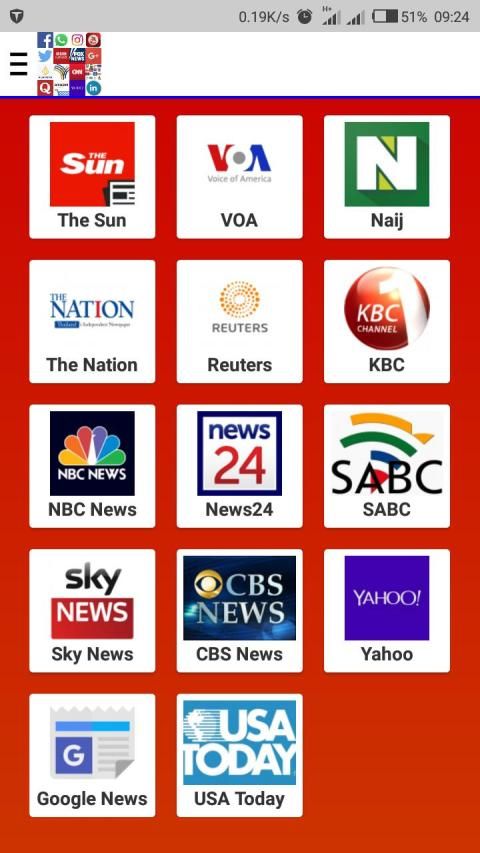Open the hamburger drawer menu
The image size is (480, 853).
(19, 64)
